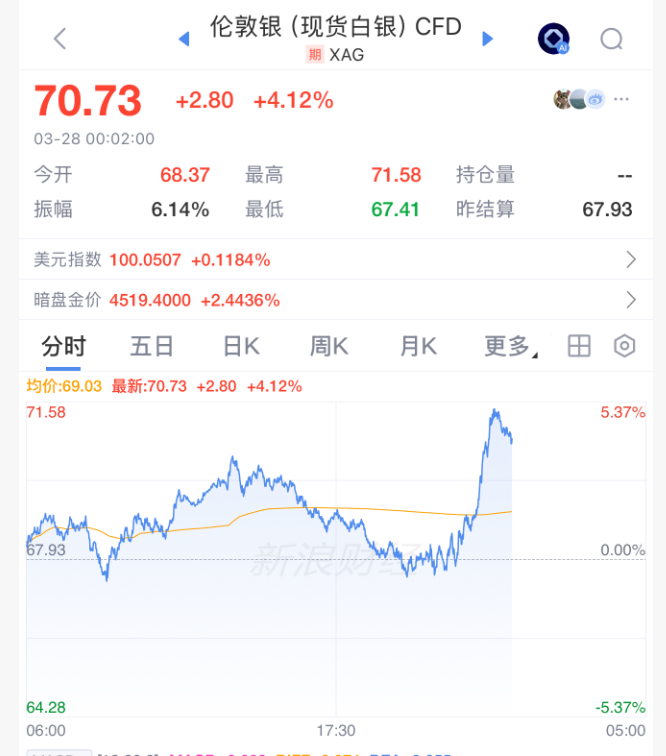The image size is (666, 756).
Task: Switch to the 日K chart tab
Action: 241,346
